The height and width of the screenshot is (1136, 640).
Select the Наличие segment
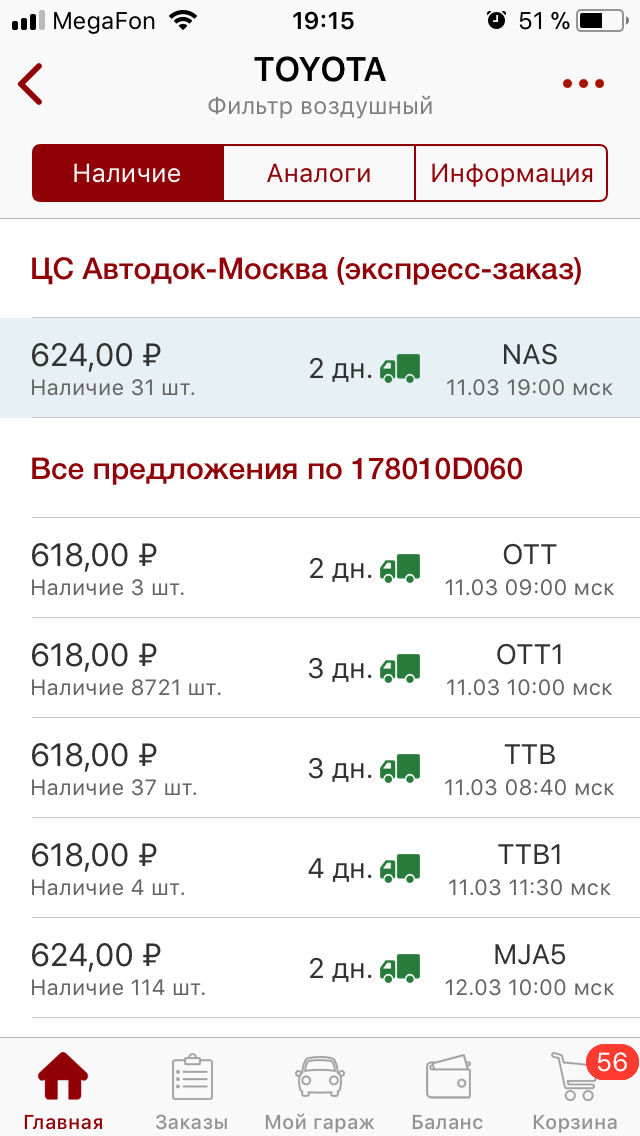pyautogui.click(x=127, y=173)
